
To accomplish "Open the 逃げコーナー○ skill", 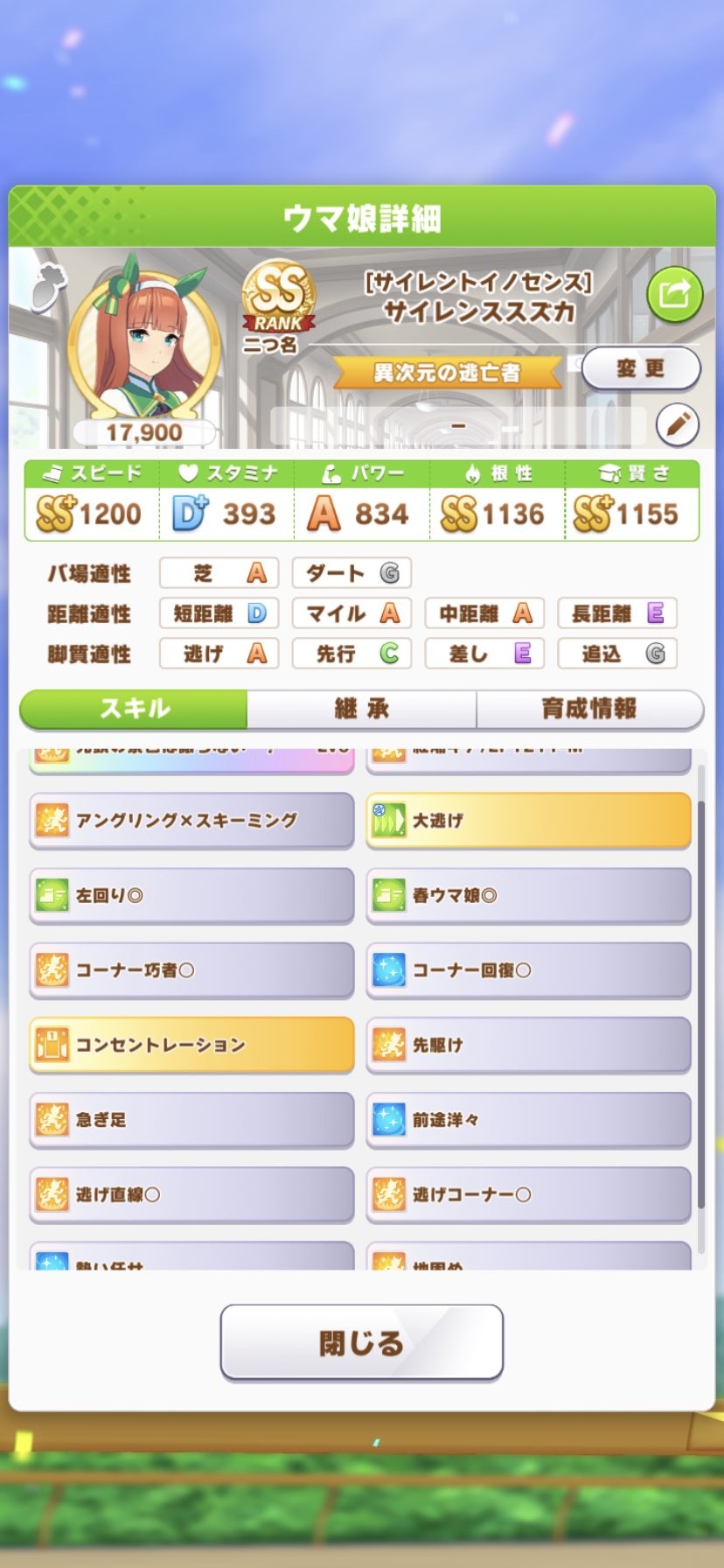I will (528, 1194).
